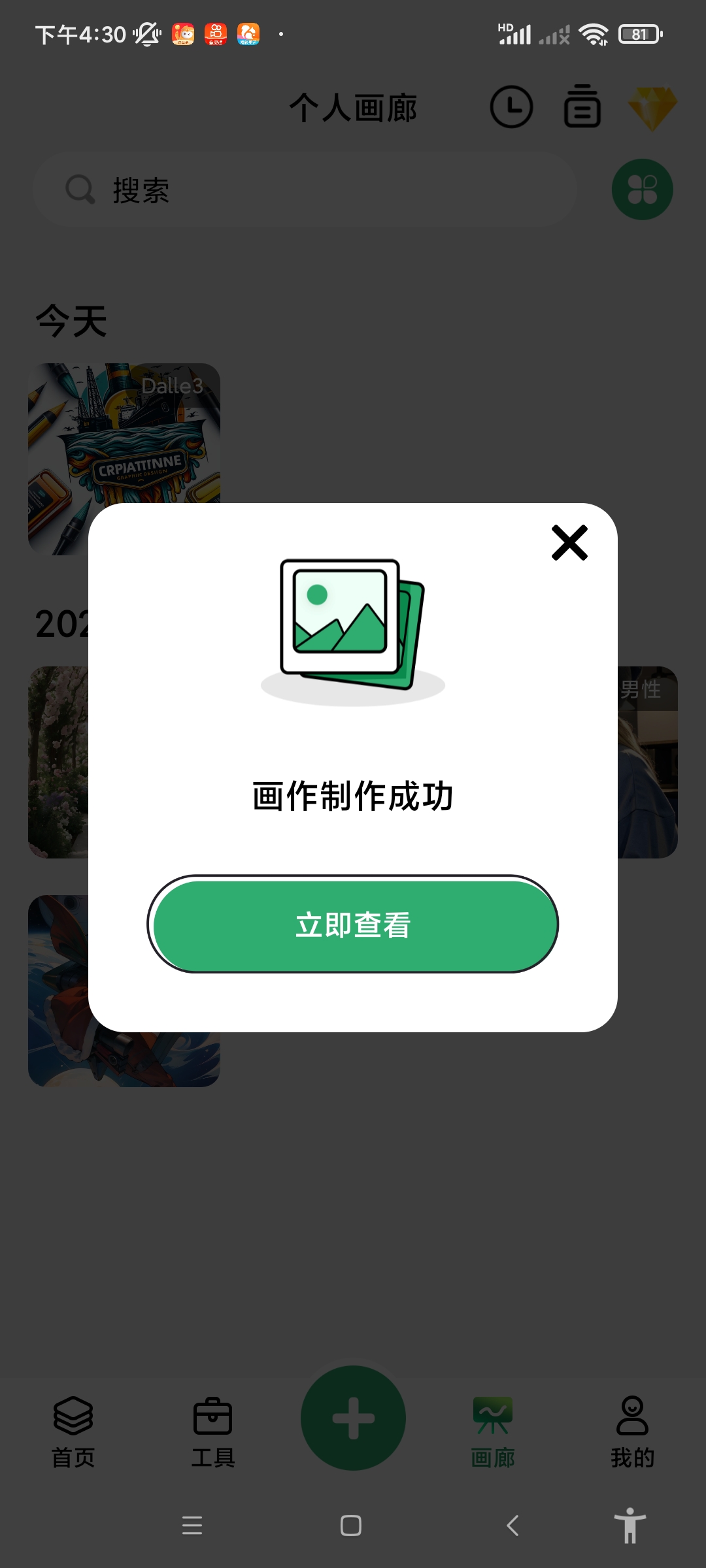Image resolution: width=706 pixels, height=1568 pixels.
Task: Close the 画作制作成功 dialog
Action: tap(569, 543)
